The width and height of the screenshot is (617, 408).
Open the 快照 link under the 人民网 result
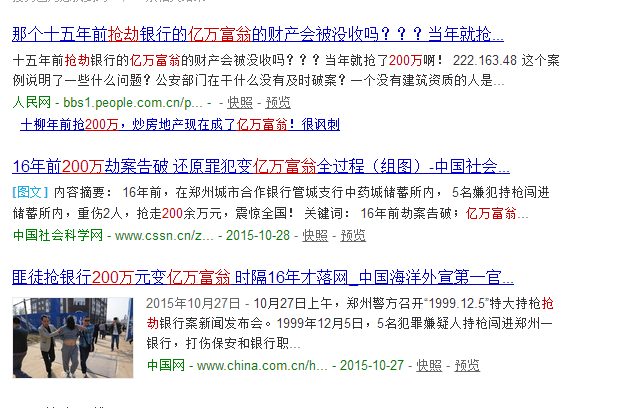[240, 102]
